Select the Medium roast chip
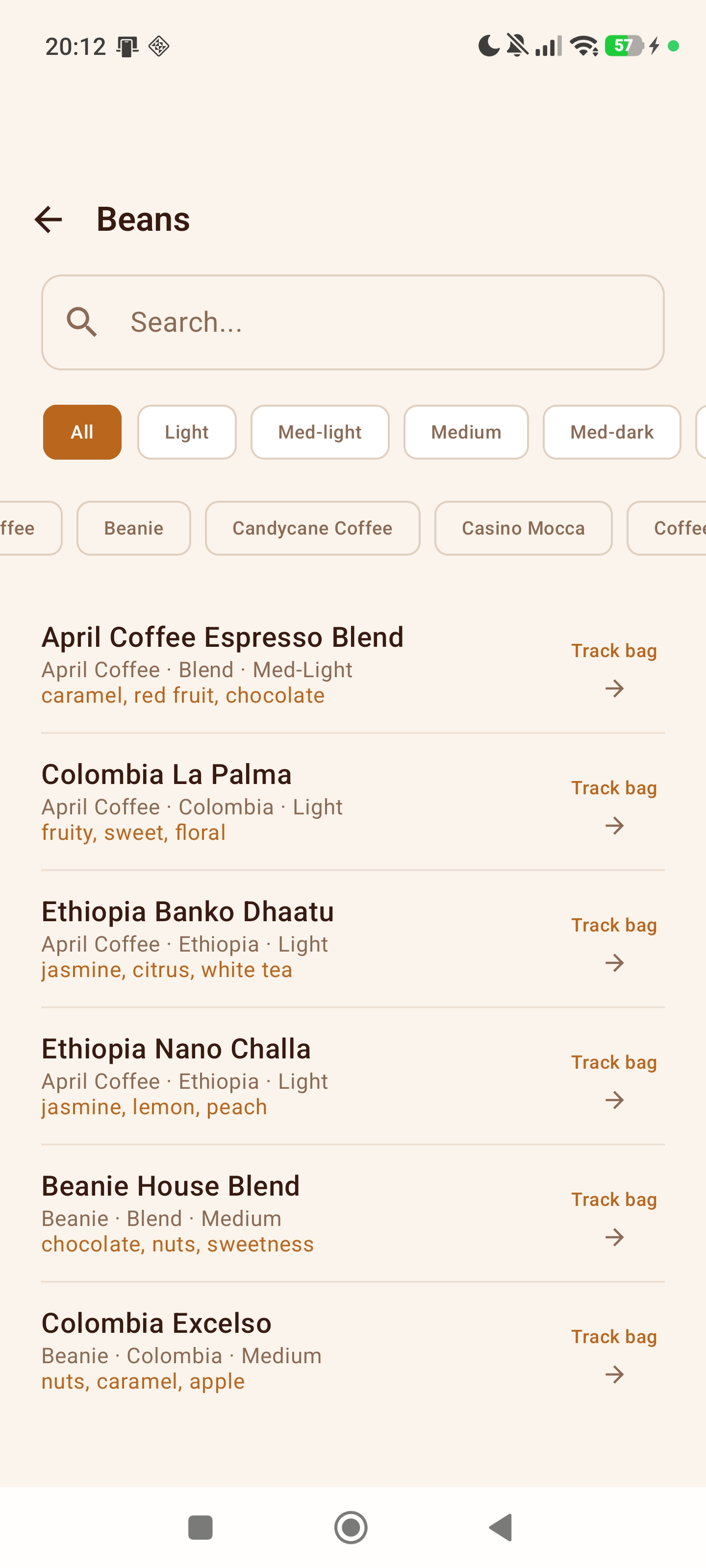 (x=465, y=432)
